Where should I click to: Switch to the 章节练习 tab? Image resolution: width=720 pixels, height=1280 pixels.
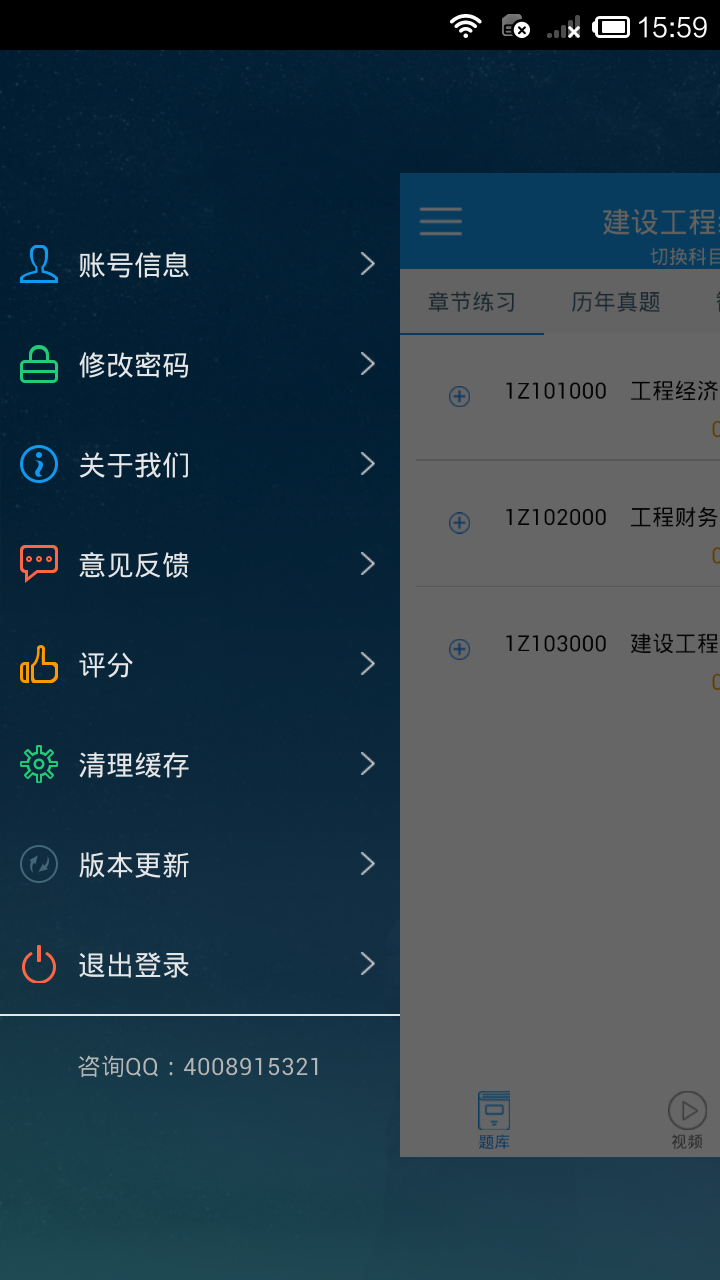472,302
